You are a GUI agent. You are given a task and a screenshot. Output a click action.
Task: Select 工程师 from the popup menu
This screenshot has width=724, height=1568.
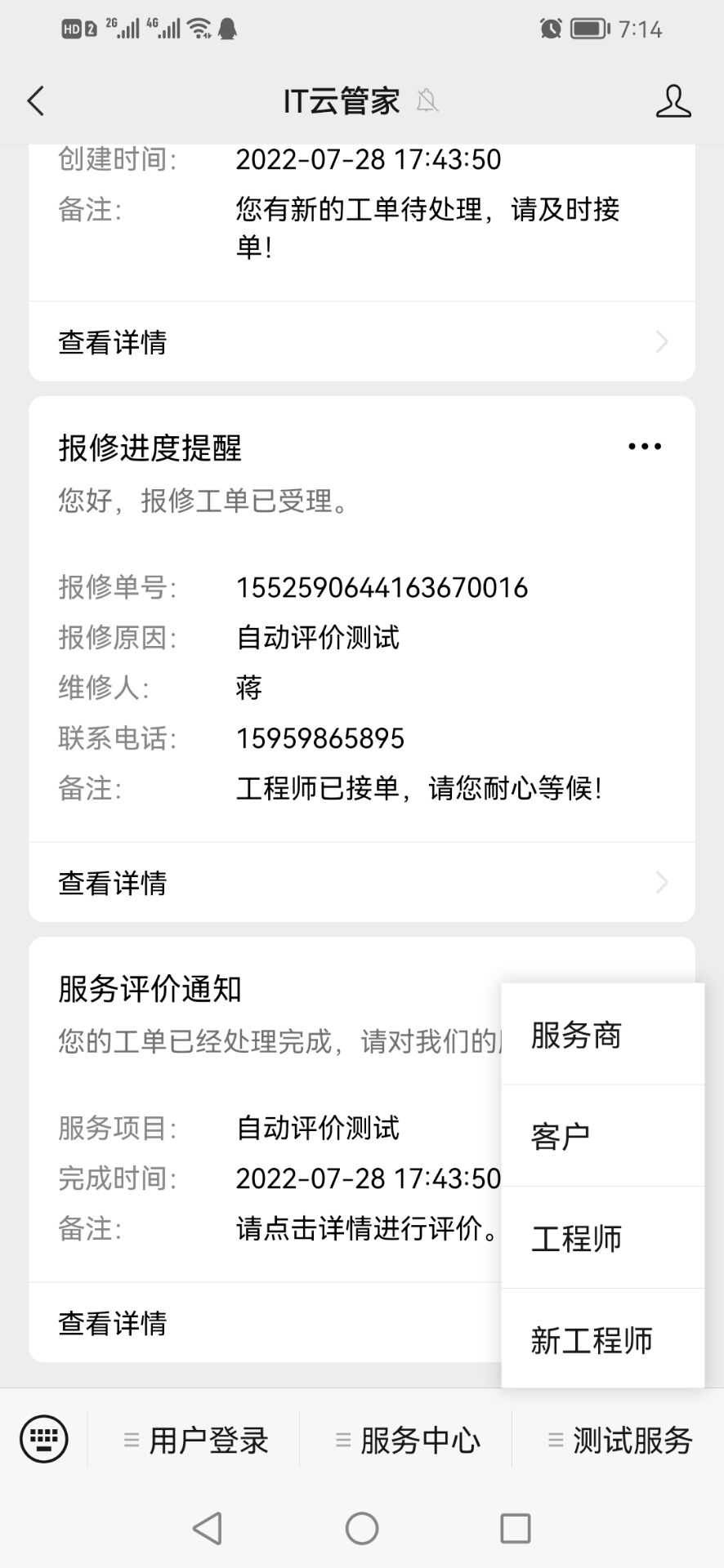click(602, 1238)
